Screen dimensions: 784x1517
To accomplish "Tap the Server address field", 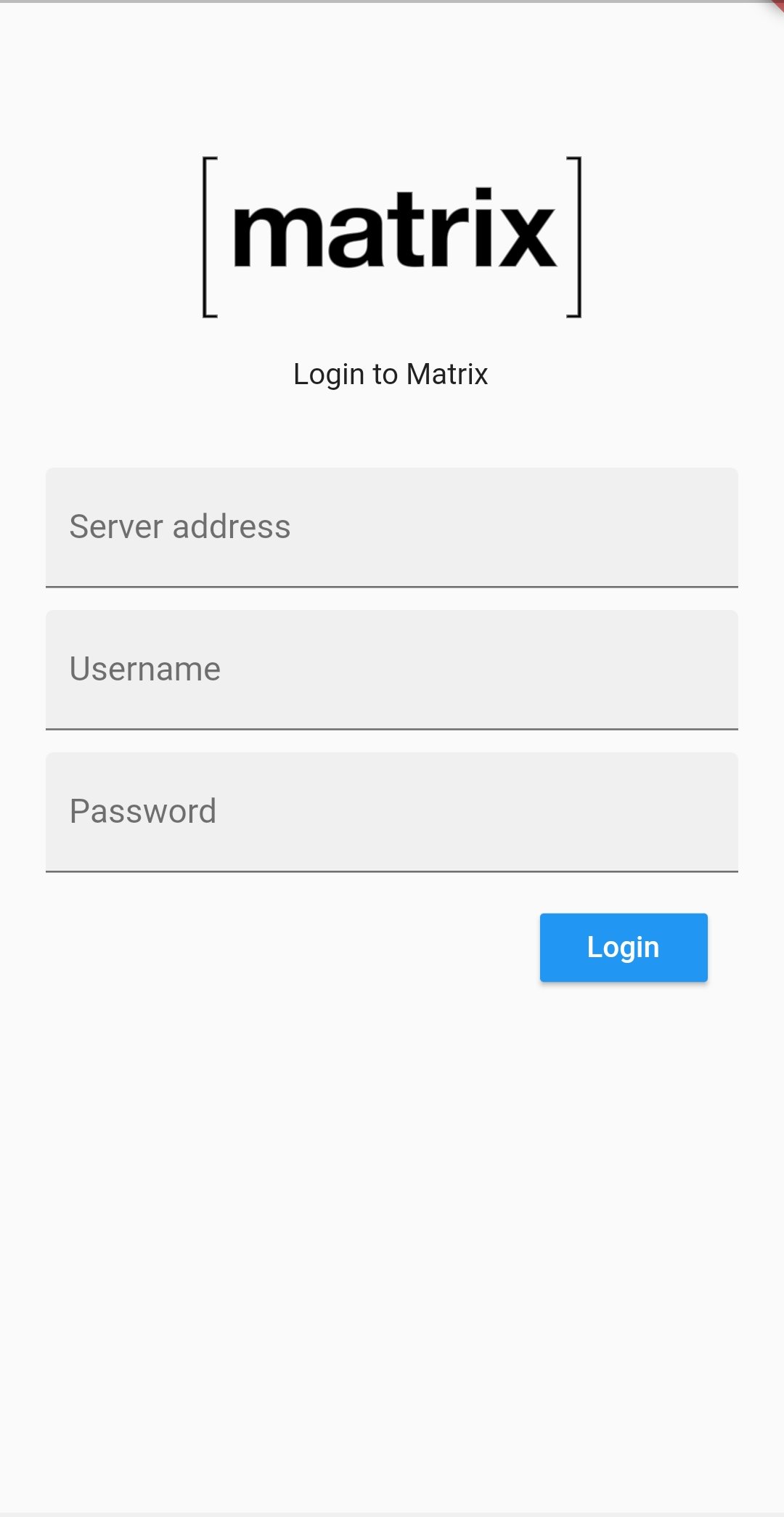I will click(x=392, y=526).
